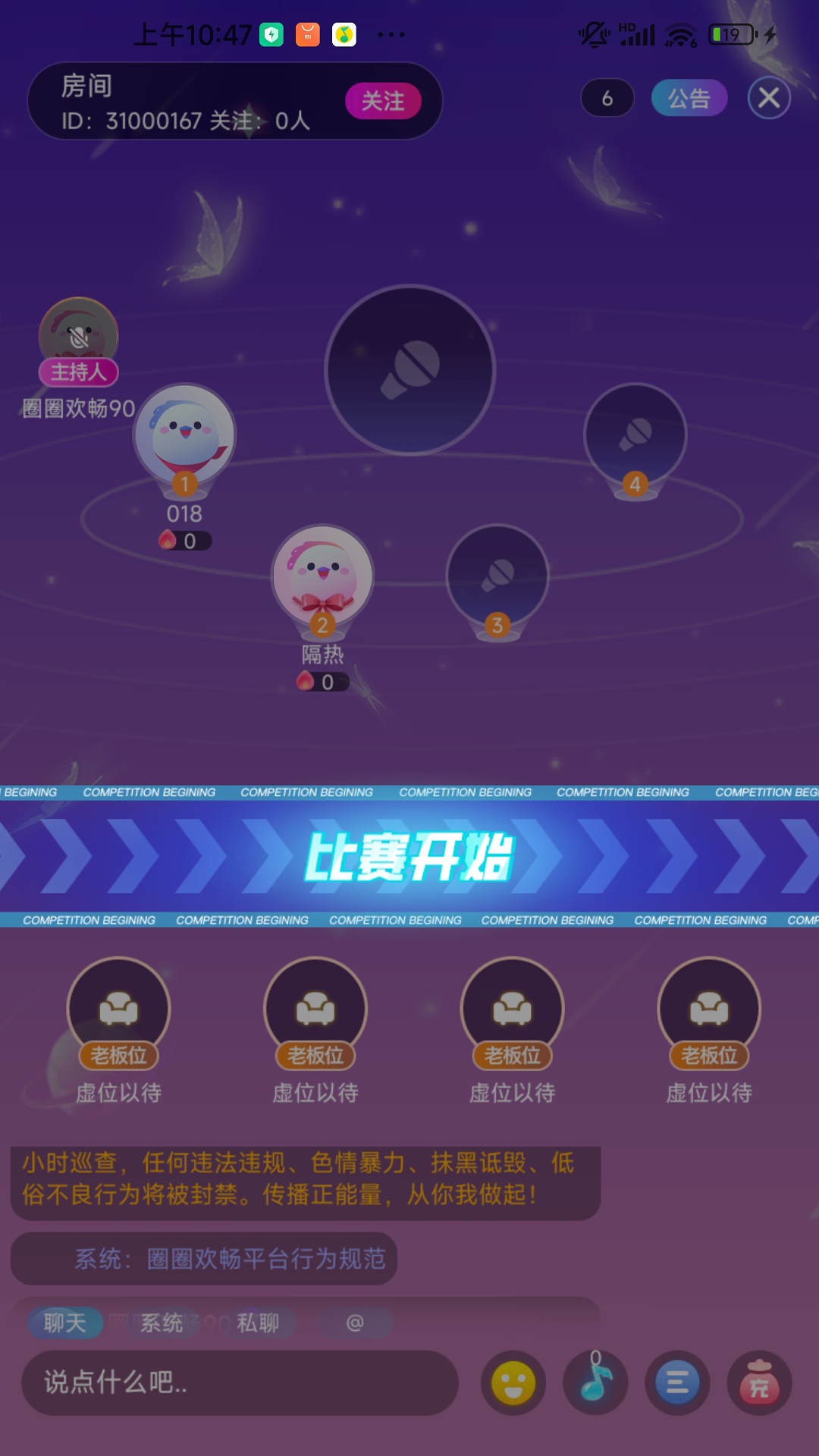Open the emoji picker

pyautogui.click(x=513, y=1382)
